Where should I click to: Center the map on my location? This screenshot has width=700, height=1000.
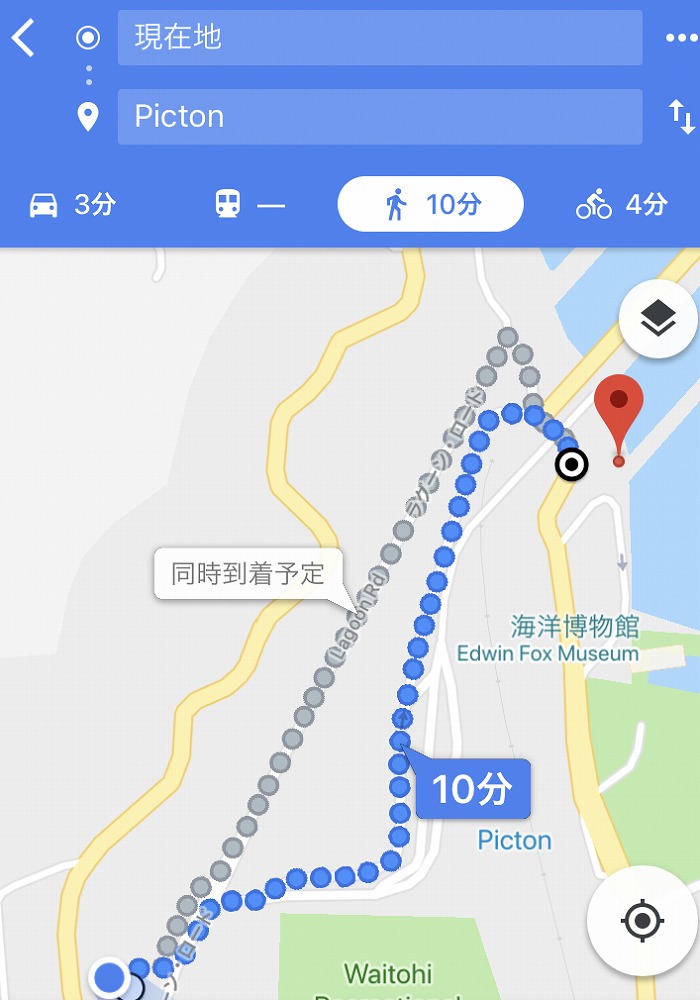[x=642, y=920]
